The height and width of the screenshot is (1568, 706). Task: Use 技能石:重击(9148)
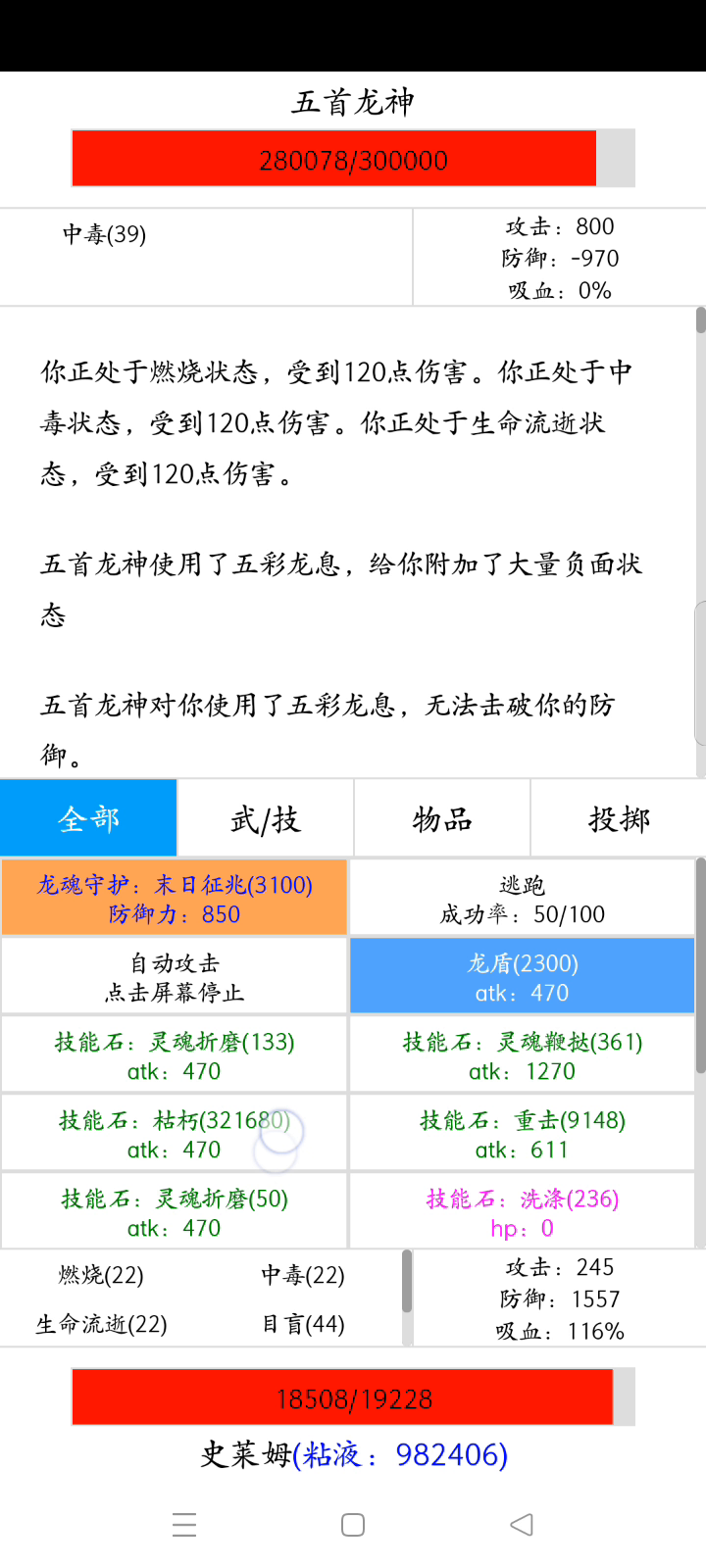pyautogui.click(x=522, y=1134)
